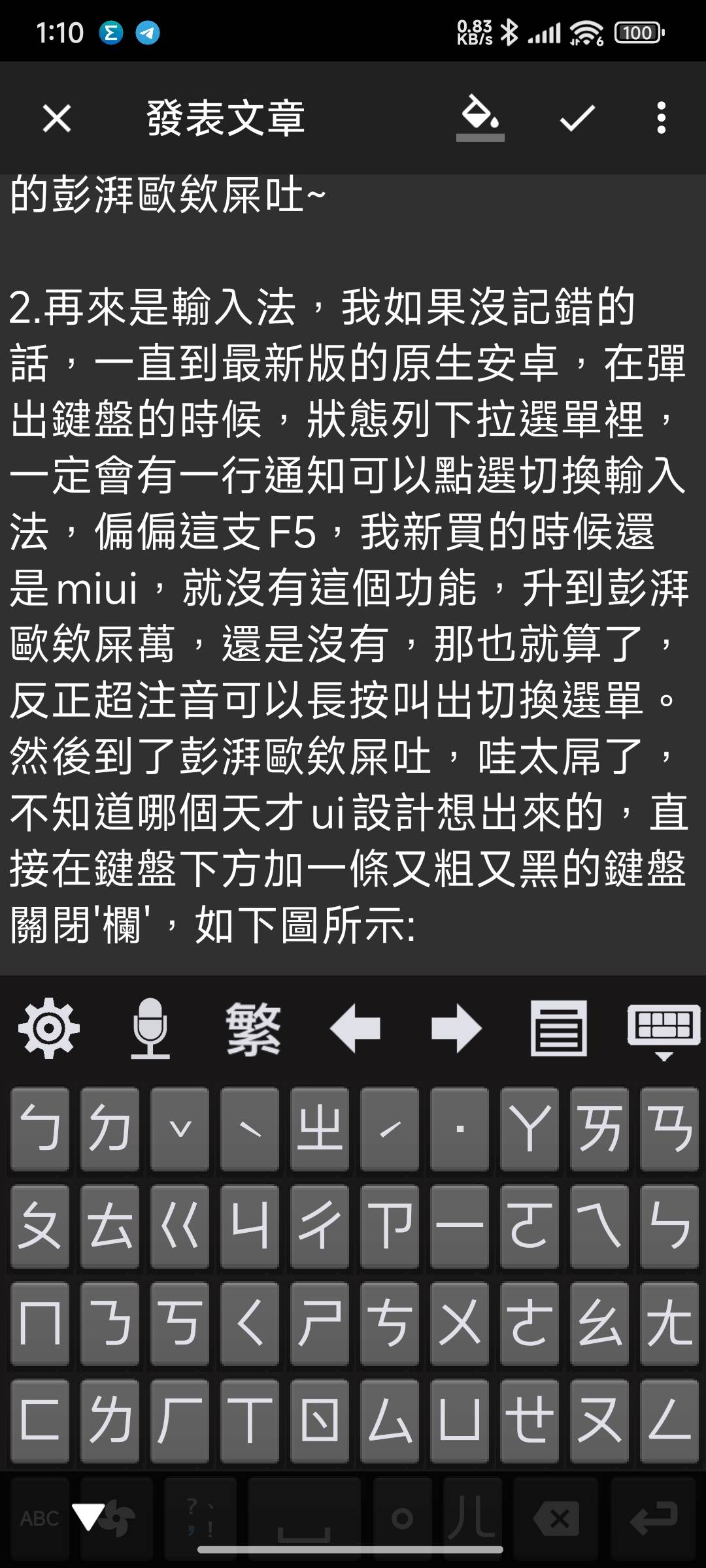Type the ㄅ key
This screenshot has width=706, height=1568.
(x=40, y=1129)
